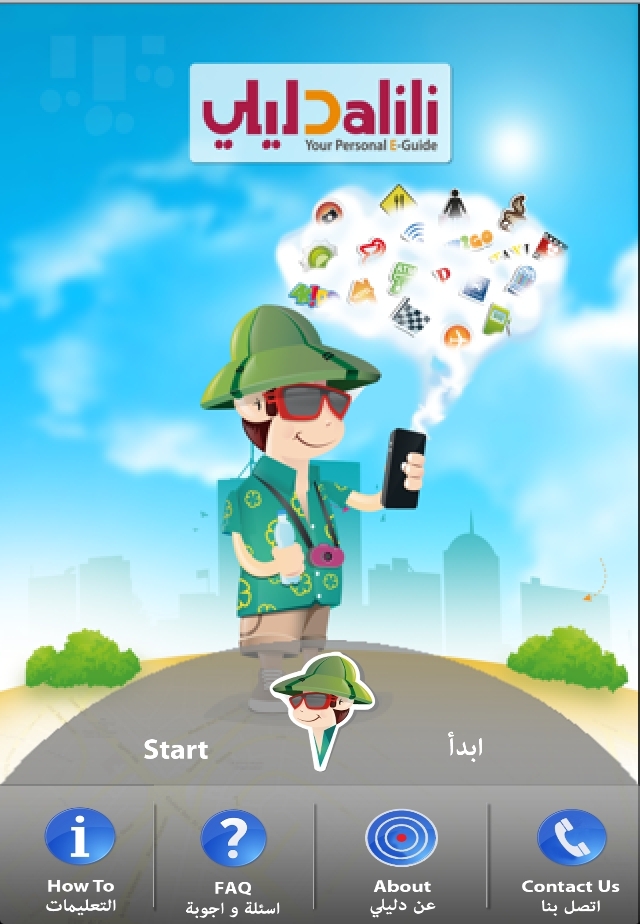Screen dimensions: 640x924
Task: Tap the Arabic ابدأ start button
Action: point(463,748)
